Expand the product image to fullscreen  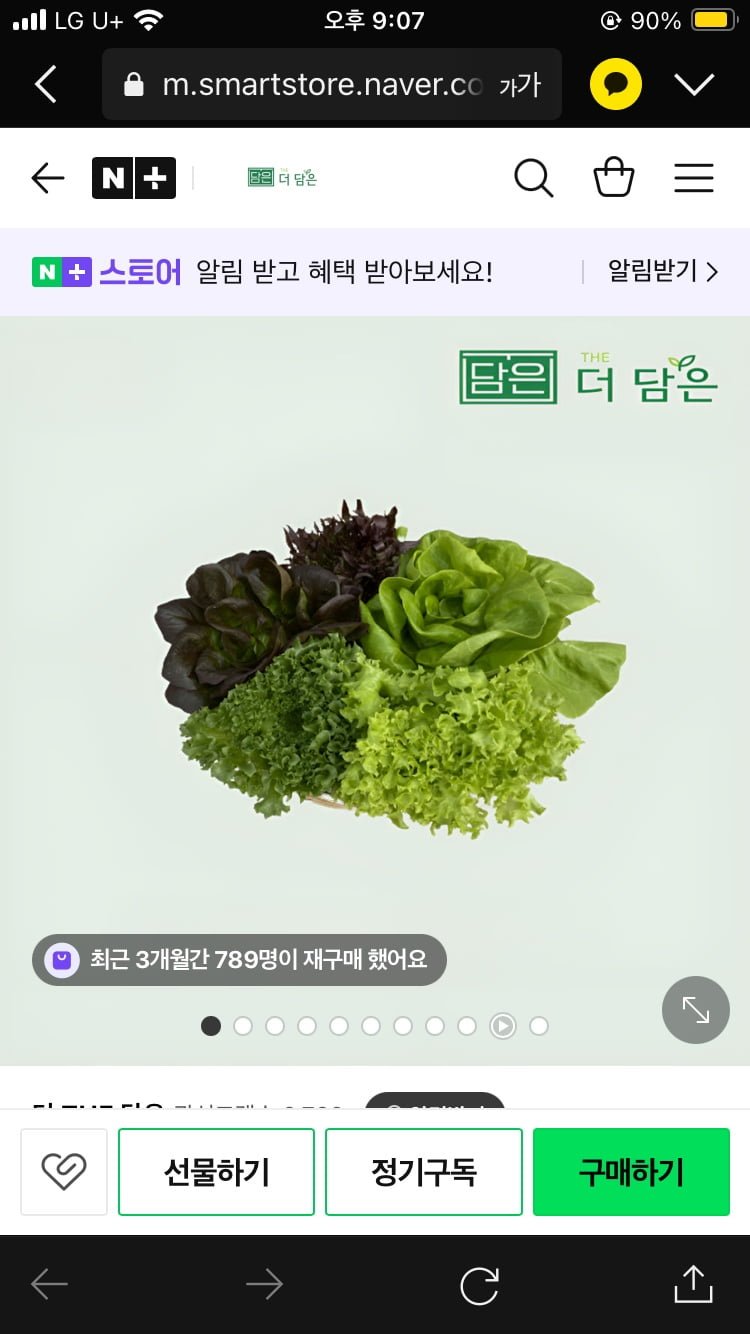695,1010
